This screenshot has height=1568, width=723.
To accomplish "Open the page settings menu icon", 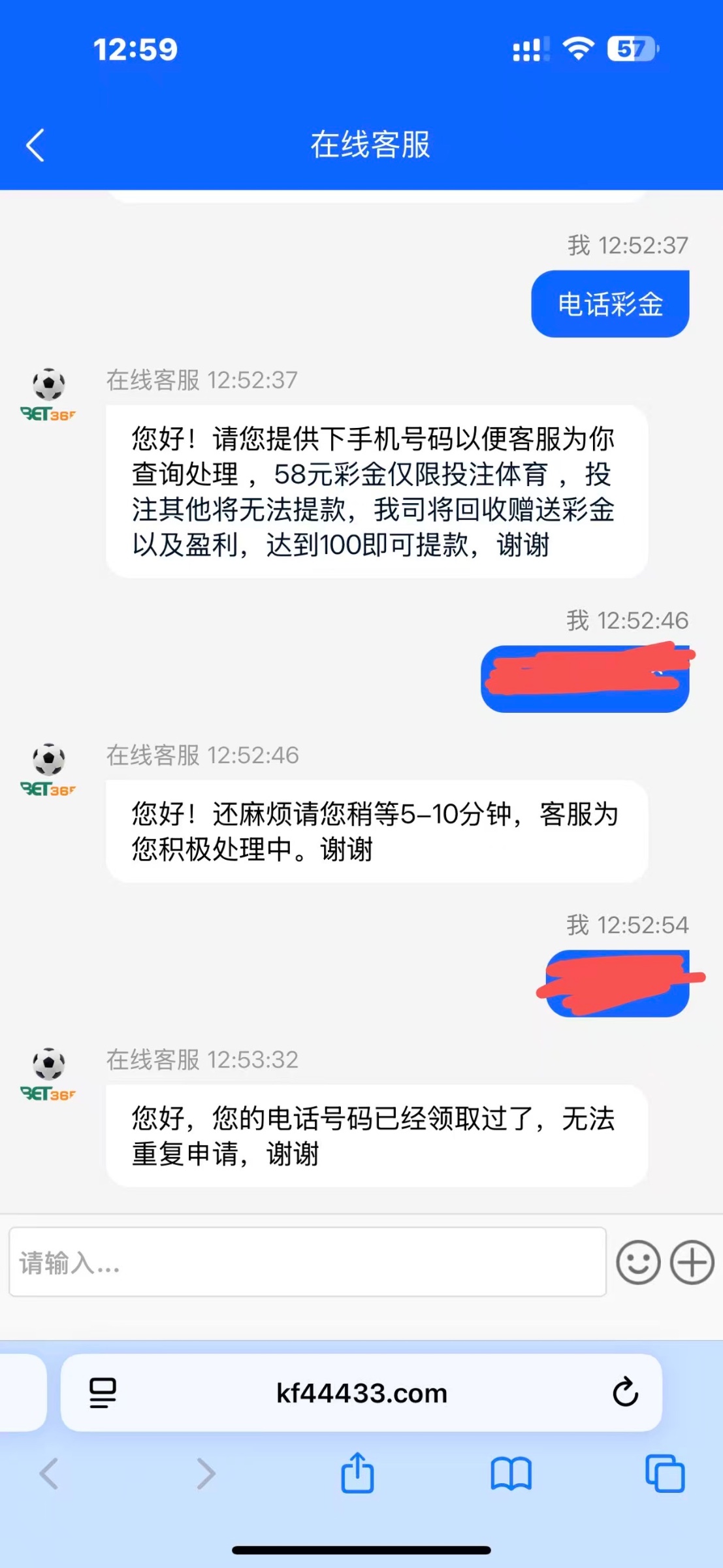I will [x=103, y=1393].
